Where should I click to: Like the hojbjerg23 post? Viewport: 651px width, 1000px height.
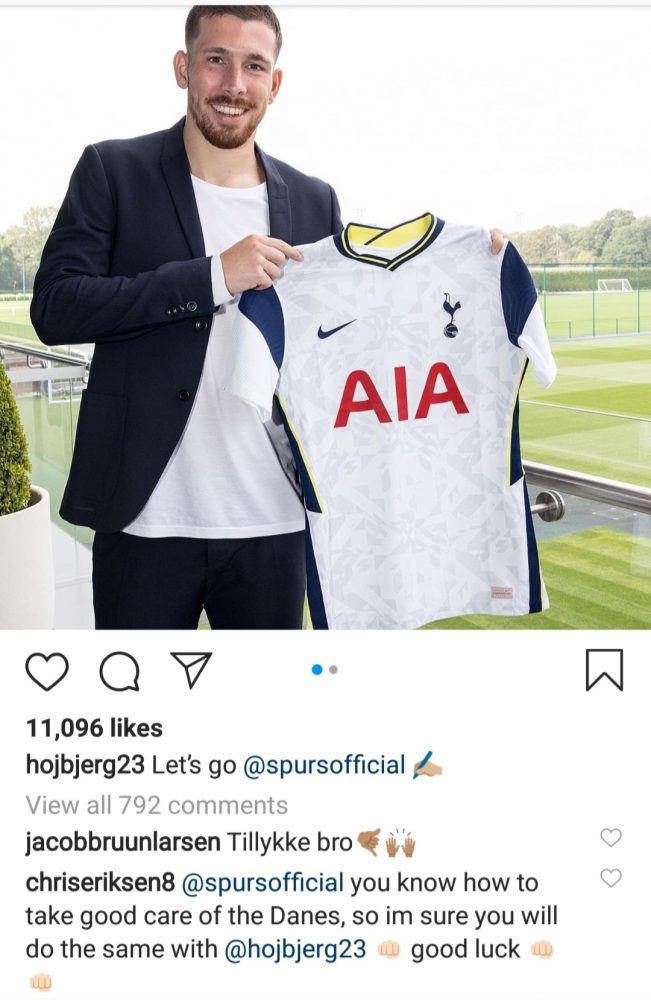tap(46, 670)
